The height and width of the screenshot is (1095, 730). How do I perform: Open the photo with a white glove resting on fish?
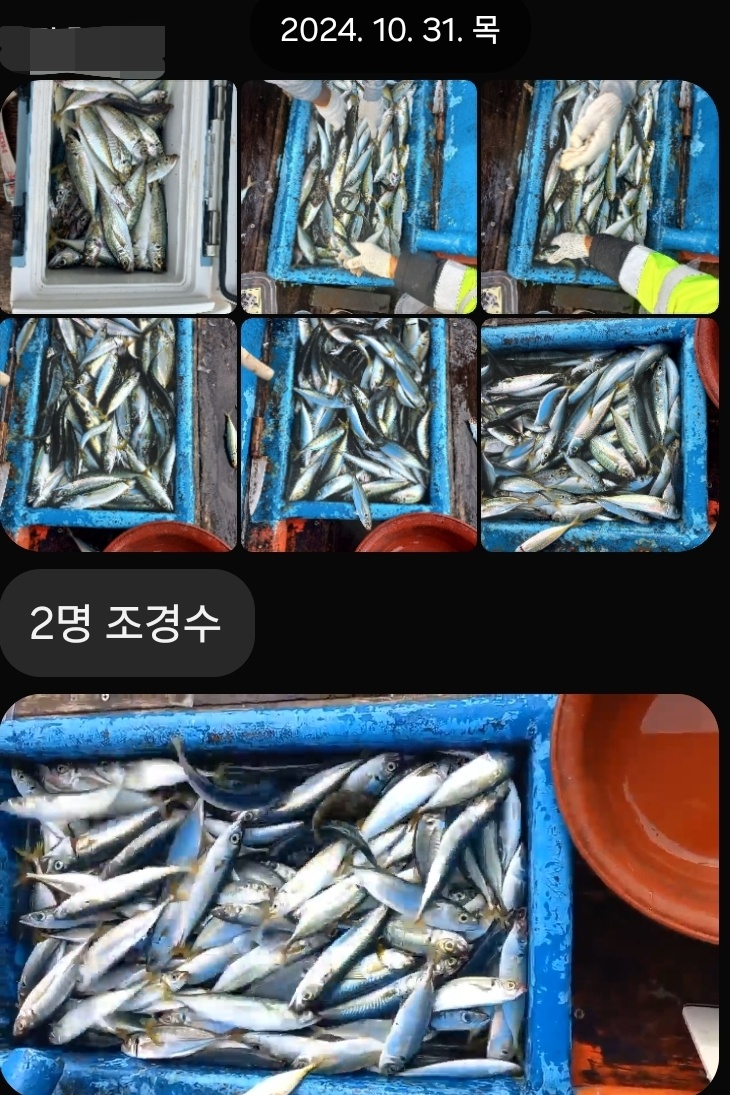pos(599,197)
